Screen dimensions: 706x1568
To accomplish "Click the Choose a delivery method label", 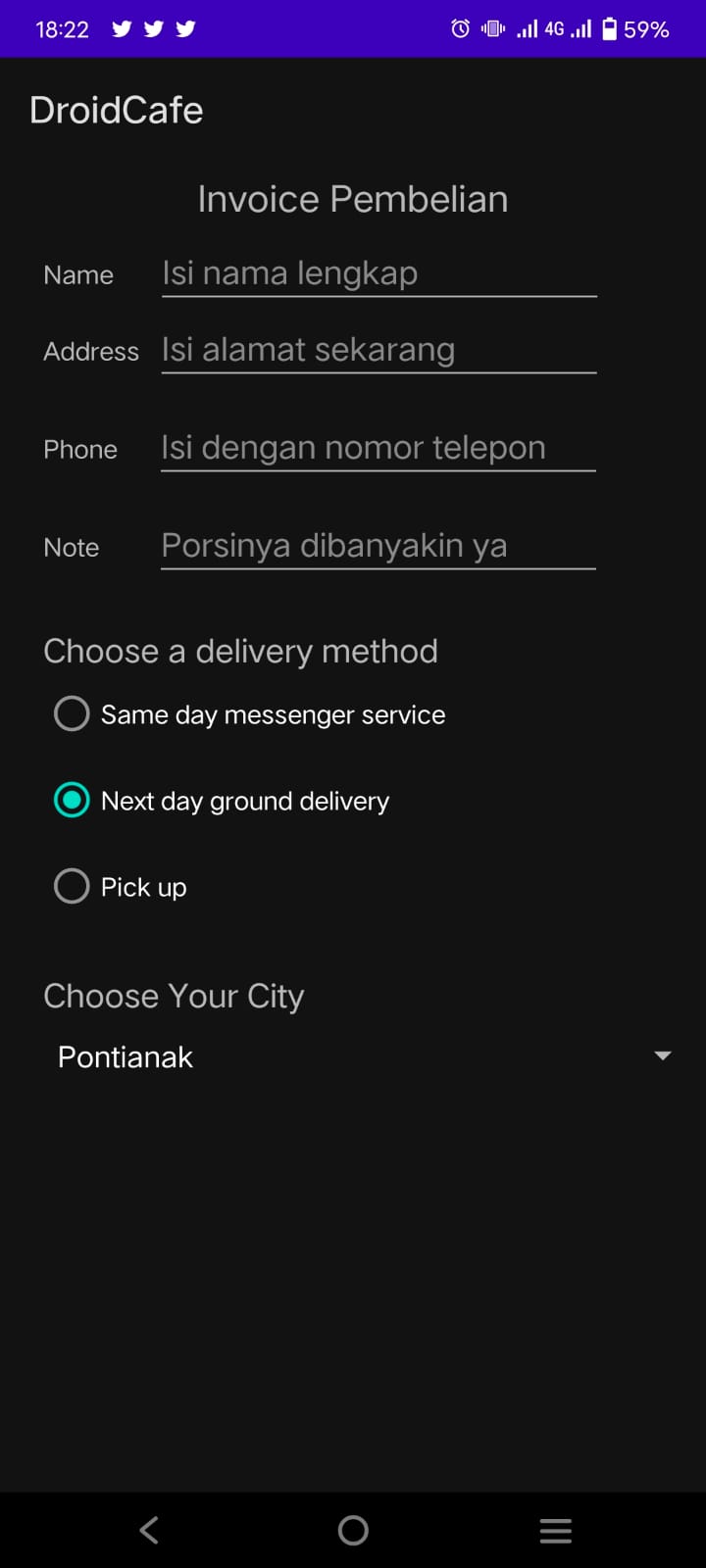I will tap(240, 650).
